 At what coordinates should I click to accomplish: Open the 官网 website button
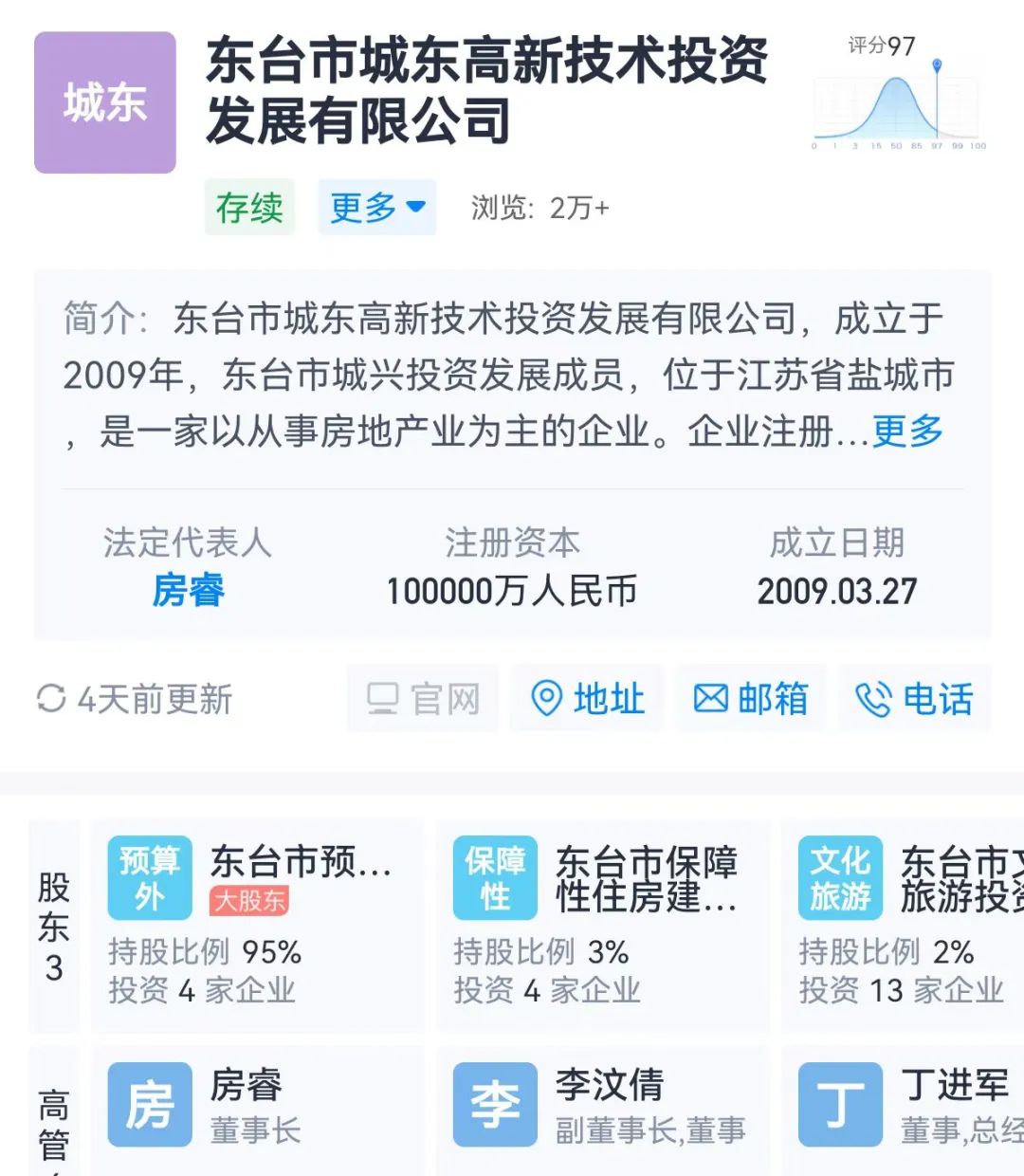[x=423, y=700]
